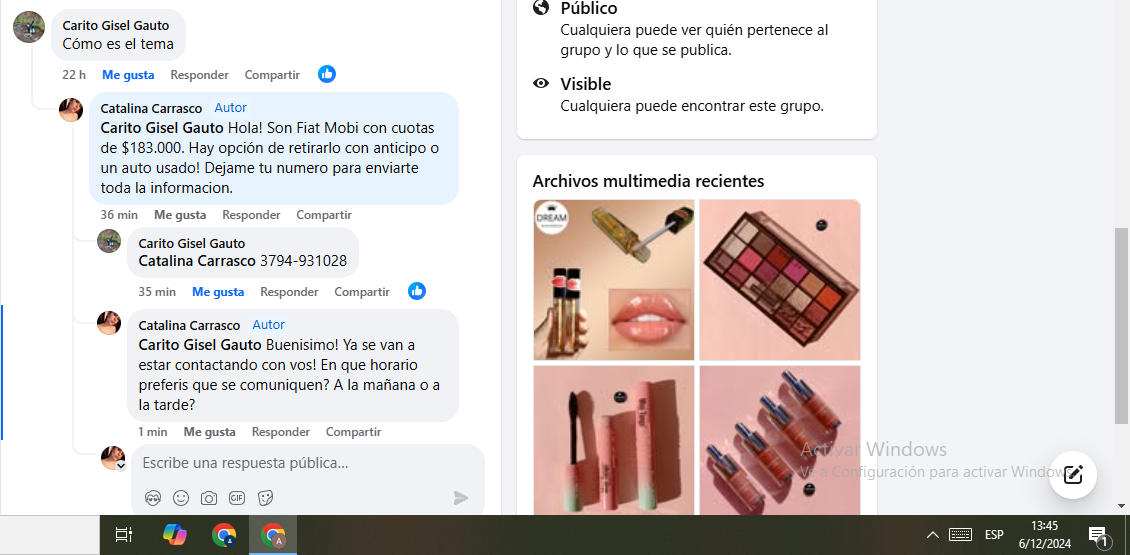Screen dimensions: 1130x555
Task: Like Catalina's 'Buenísimo' comment
Action: [209, 432]
